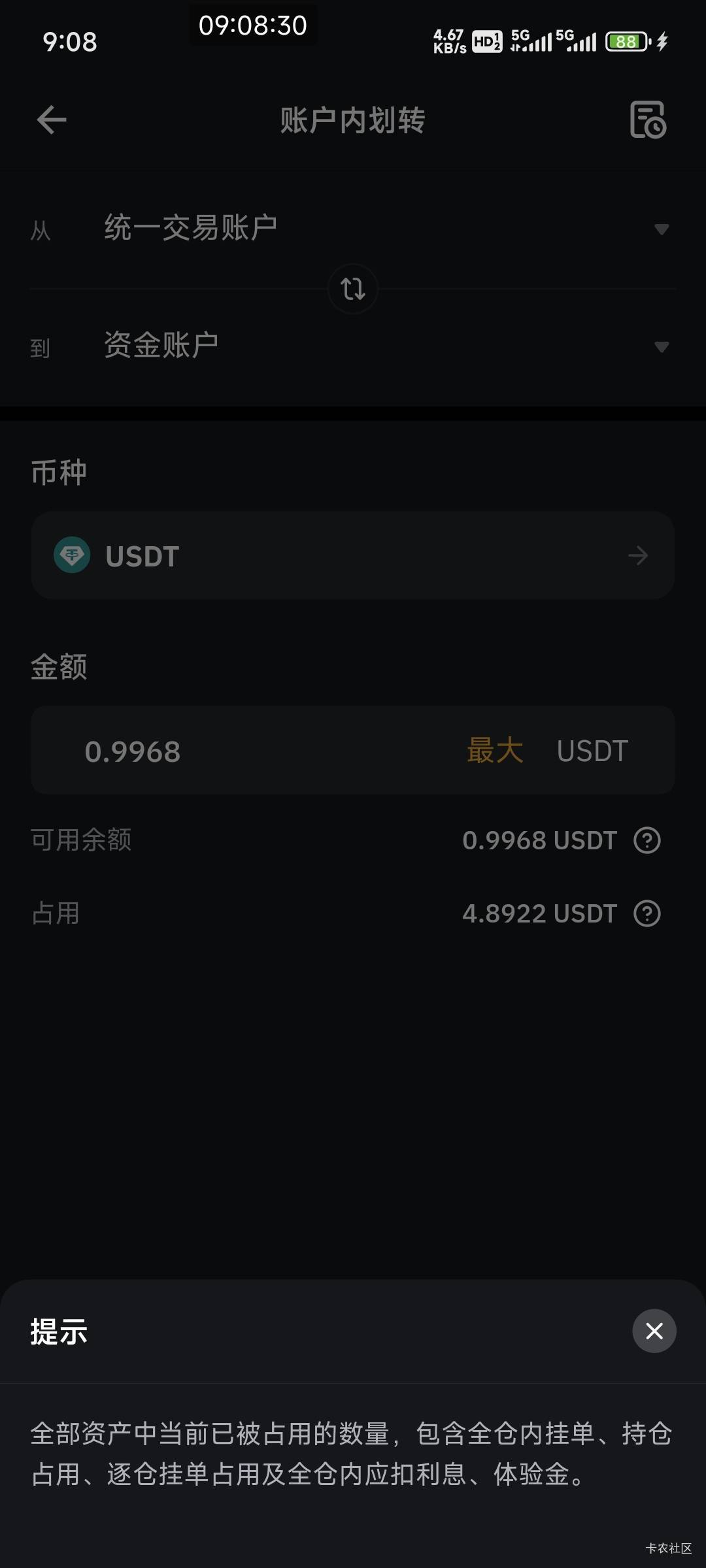Close the 提示 tip dialog
The width and height of the screenshot is (706, 1568).
pos(654,1331)
